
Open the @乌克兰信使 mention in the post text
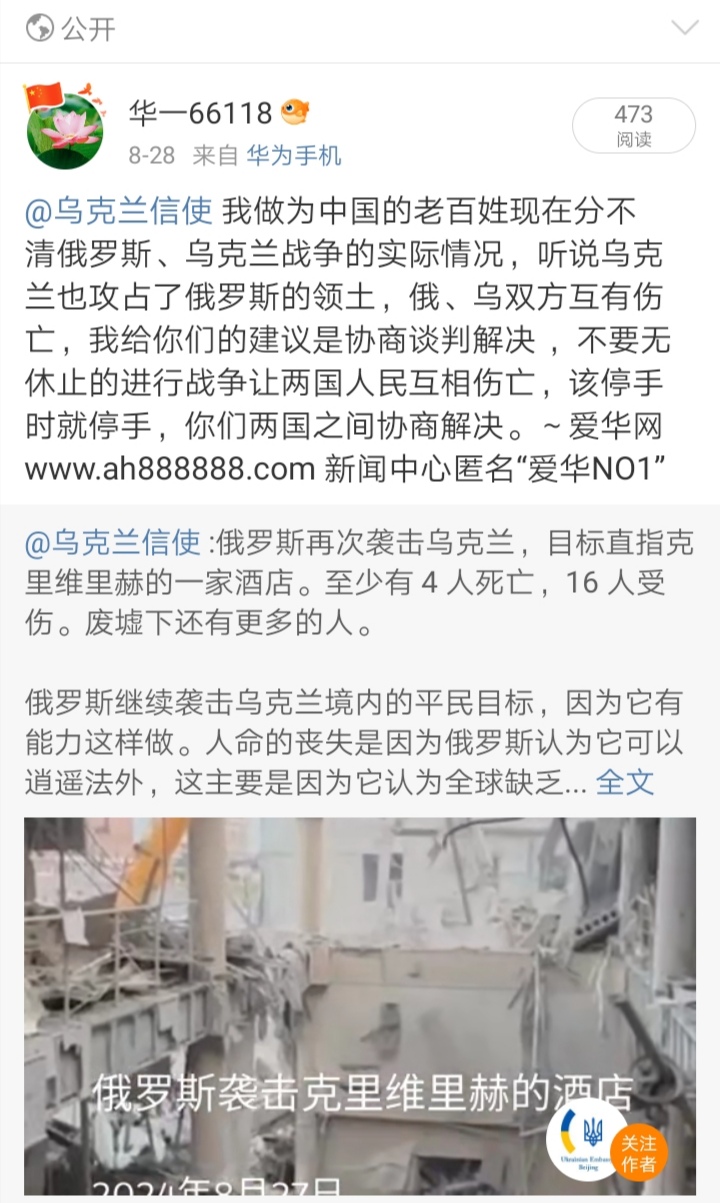pos(119,212)
